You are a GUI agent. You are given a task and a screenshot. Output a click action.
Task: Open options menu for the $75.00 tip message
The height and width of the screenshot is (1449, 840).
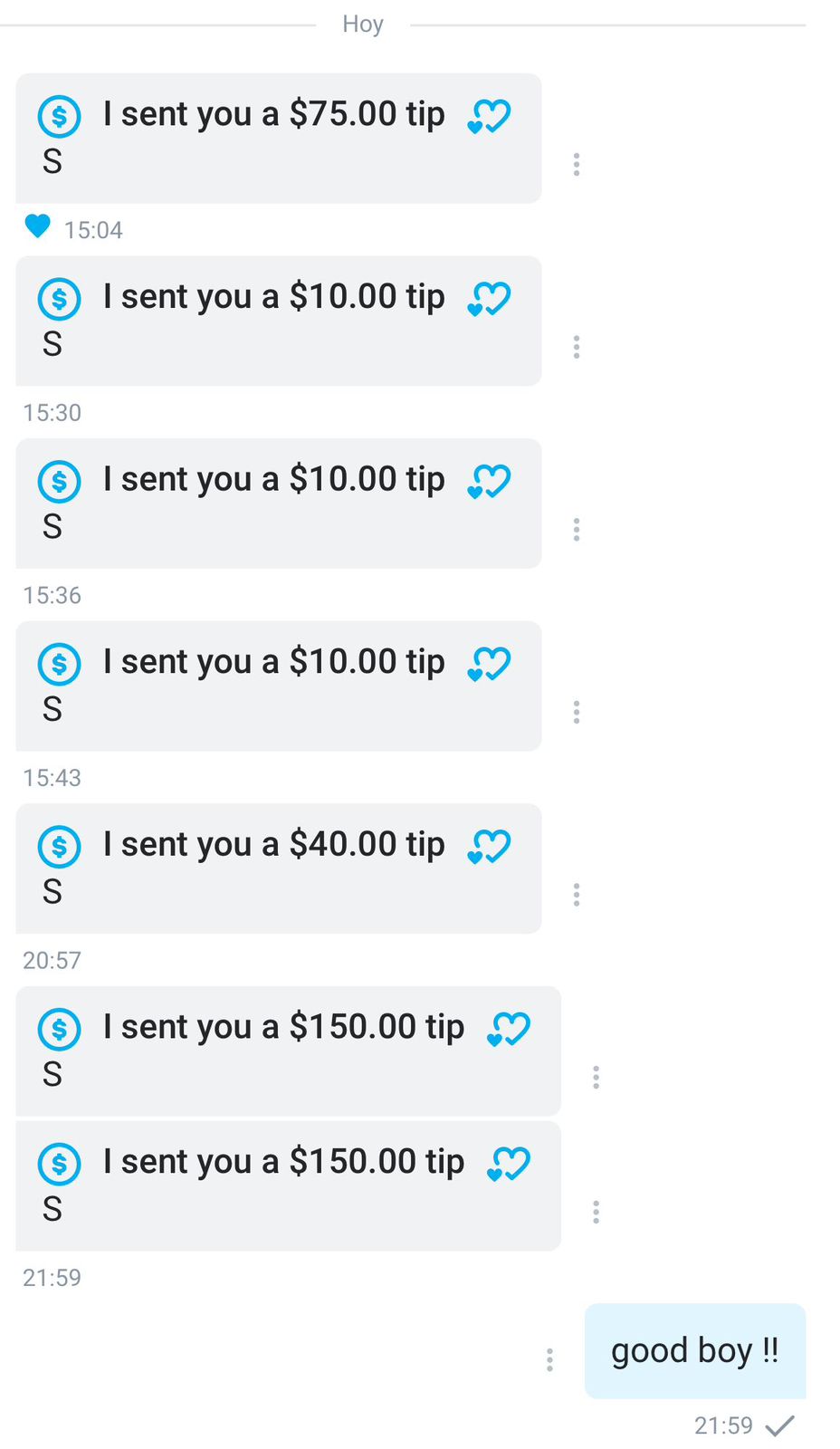click(577, 164)
